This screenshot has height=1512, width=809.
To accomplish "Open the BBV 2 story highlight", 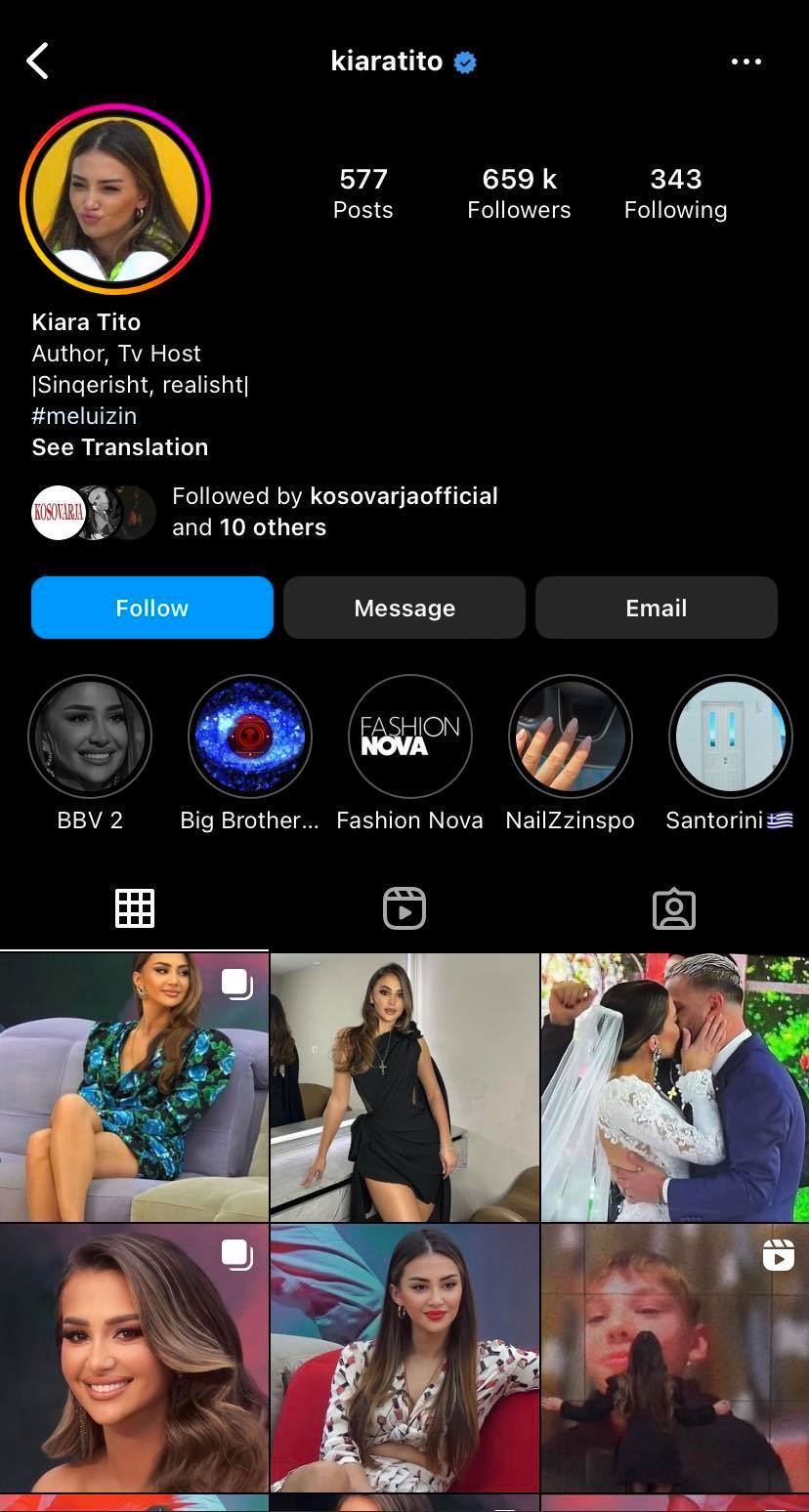I will 90,736.
